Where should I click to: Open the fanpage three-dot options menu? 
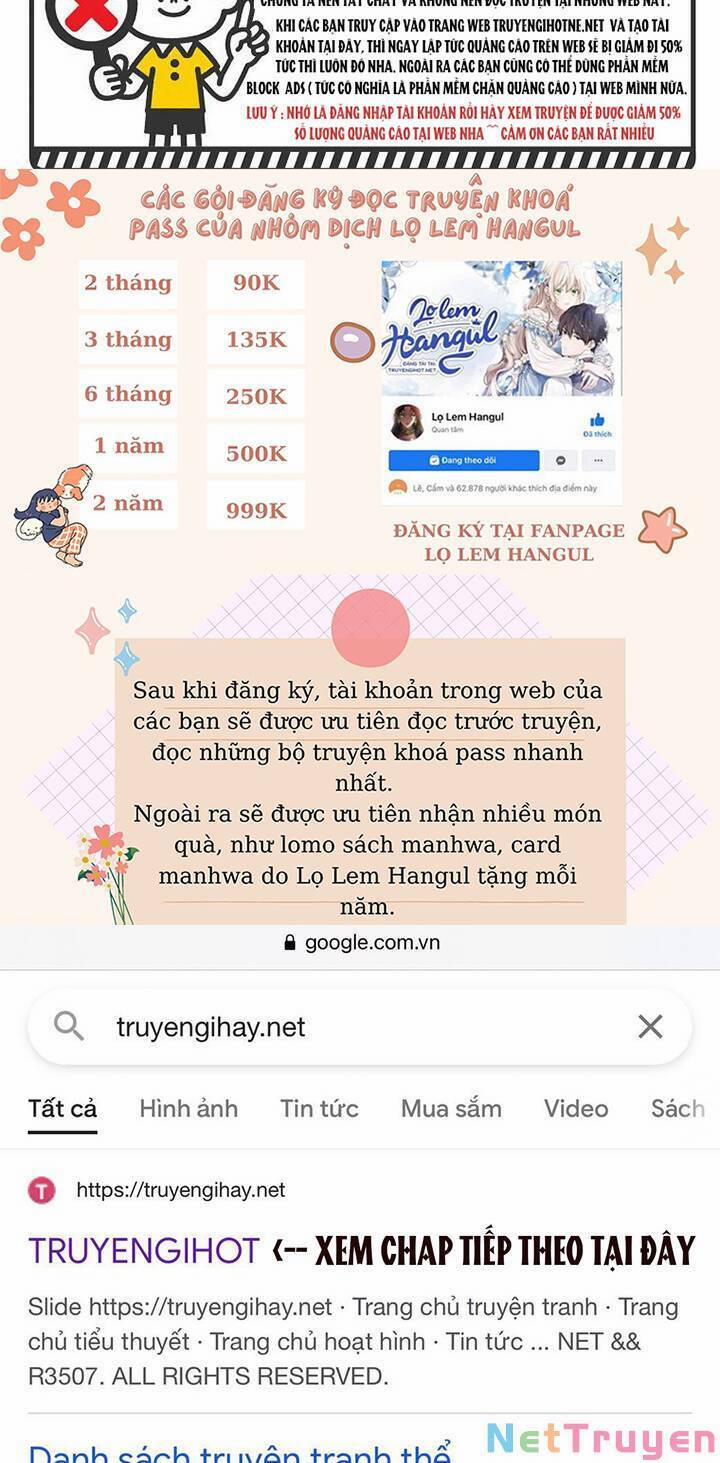tap(597, 460)
